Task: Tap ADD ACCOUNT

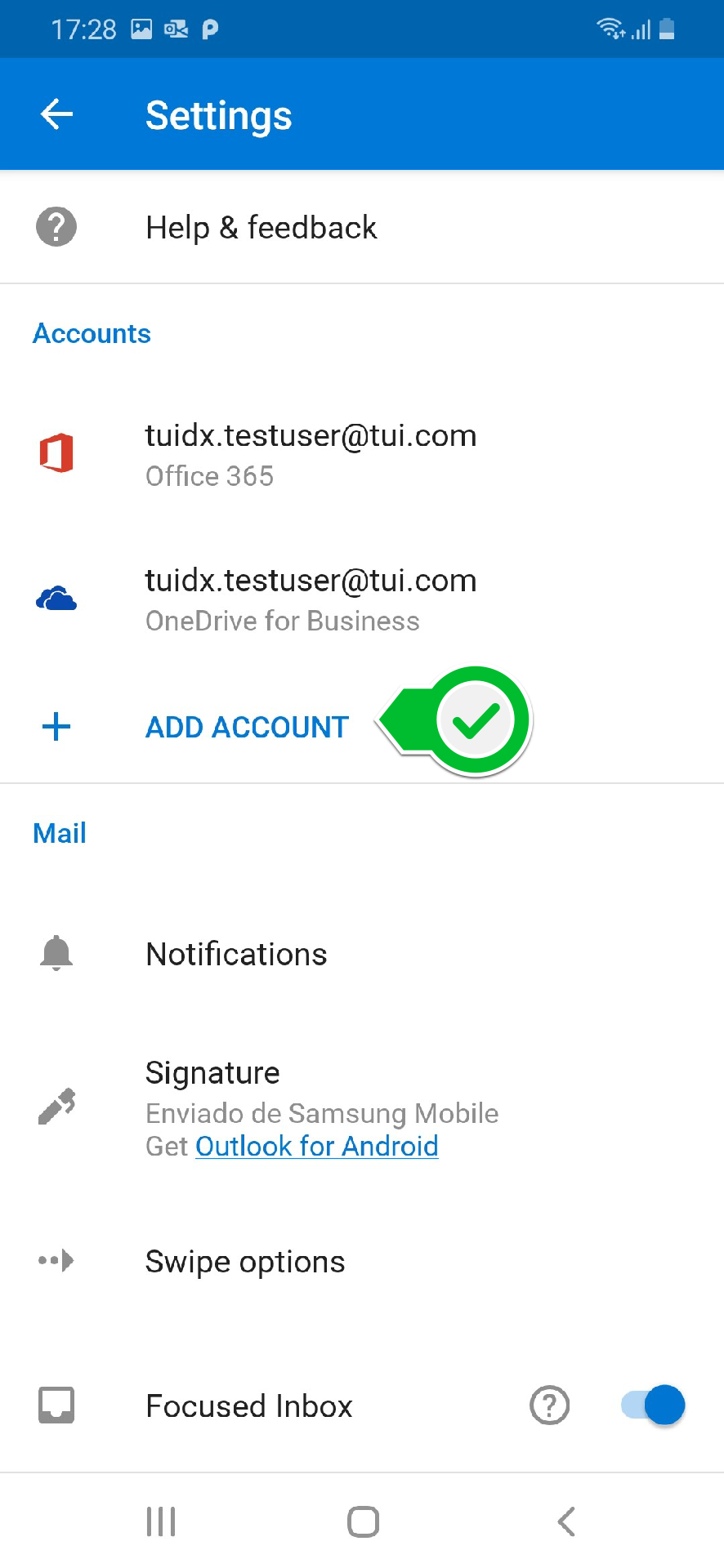Action: tap(247, 727)
